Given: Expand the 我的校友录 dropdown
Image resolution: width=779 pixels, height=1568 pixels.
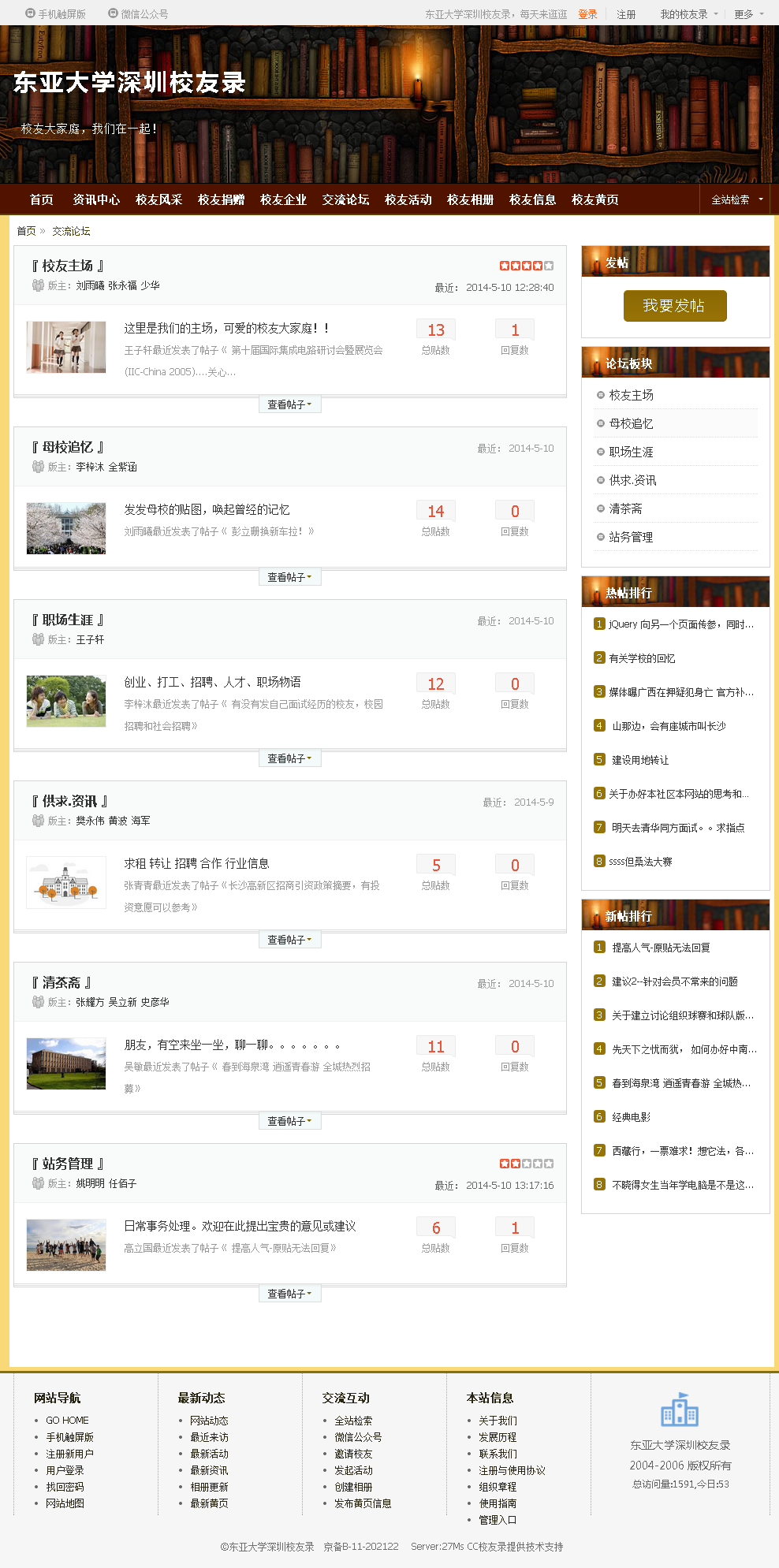Looking at the screenshot, I should pos(688,14).
